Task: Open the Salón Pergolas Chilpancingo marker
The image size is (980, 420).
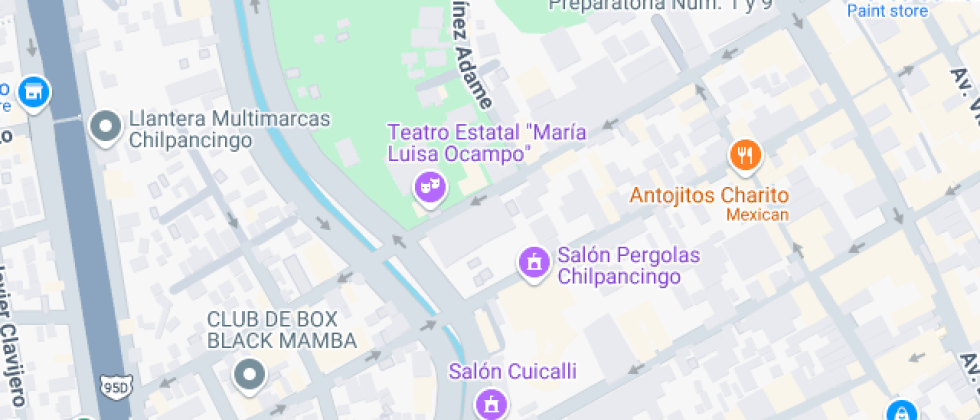Action: coord(534,264)
